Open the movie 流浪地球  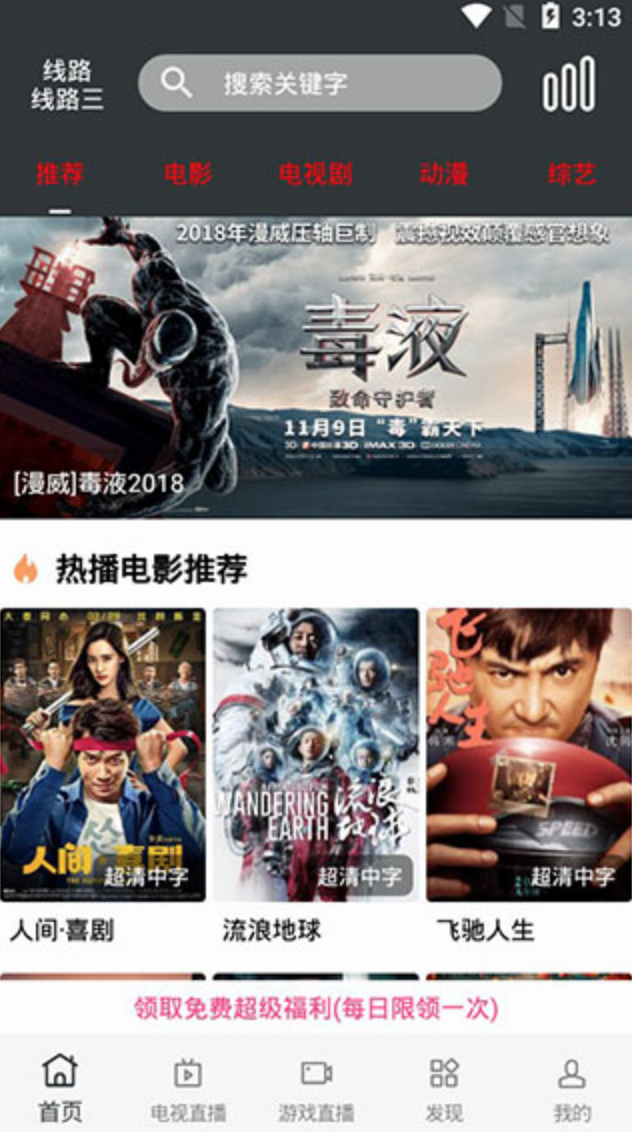(x=316, y=755)
